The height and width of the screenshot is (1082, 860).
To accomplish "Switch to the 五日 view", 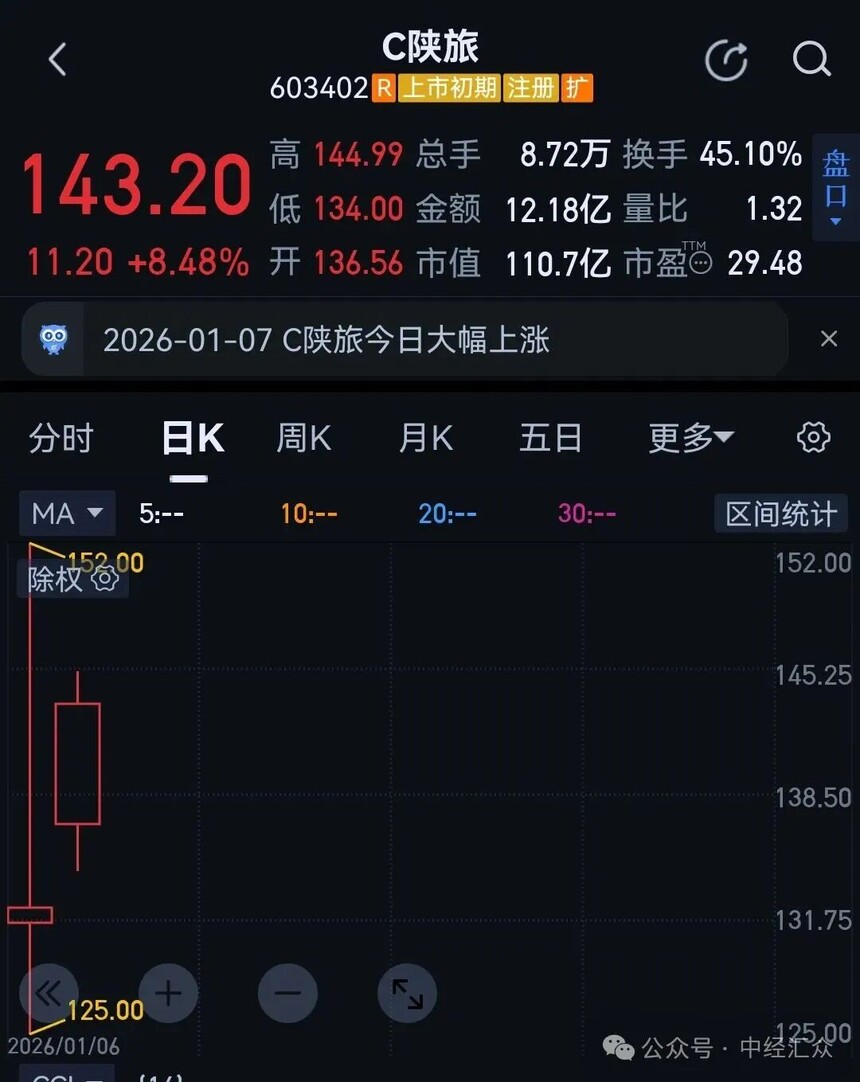I will point(550,438).
